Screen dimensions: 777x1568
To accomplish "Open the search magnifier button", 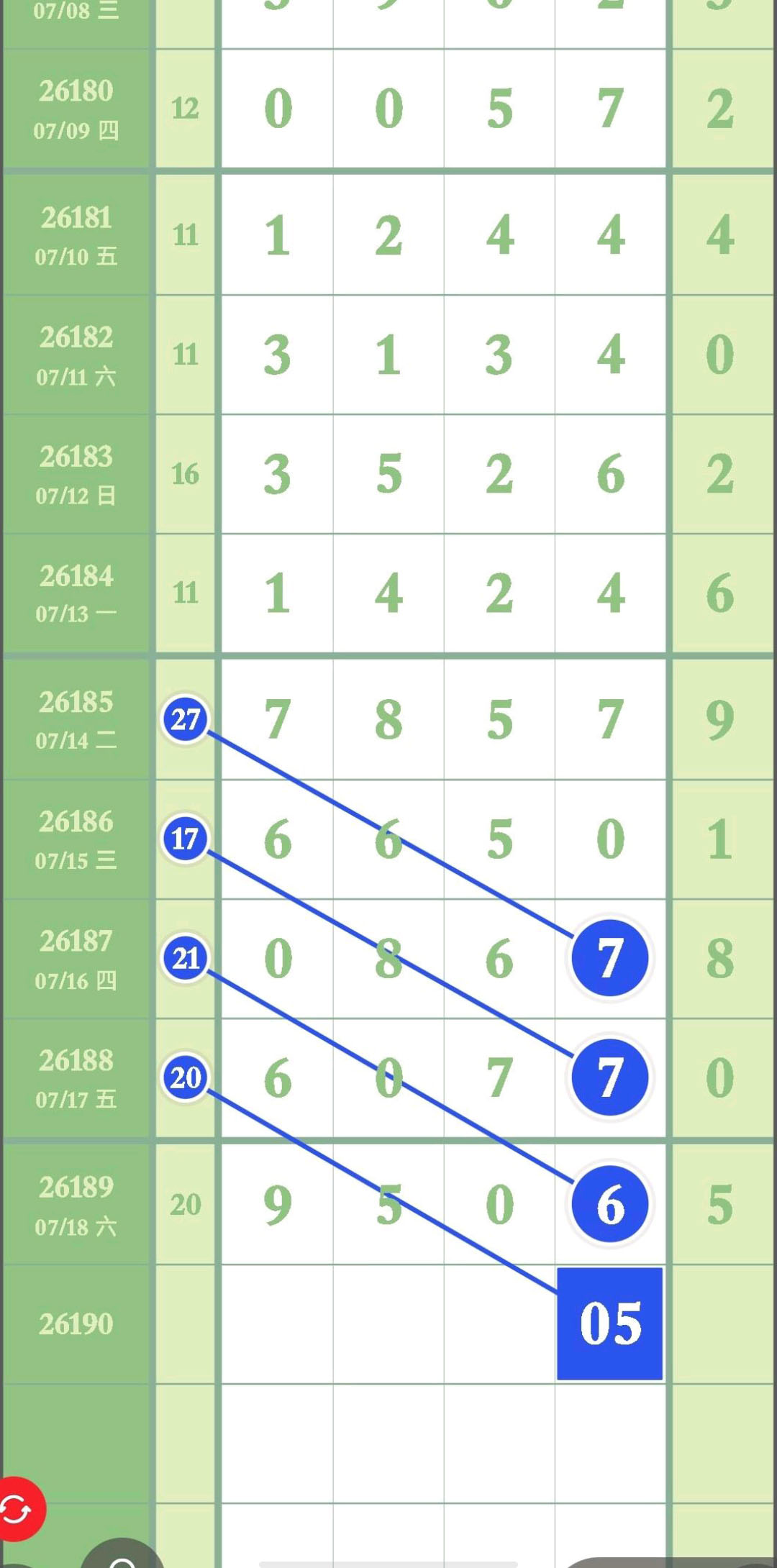I will (x=122, y=1555).
